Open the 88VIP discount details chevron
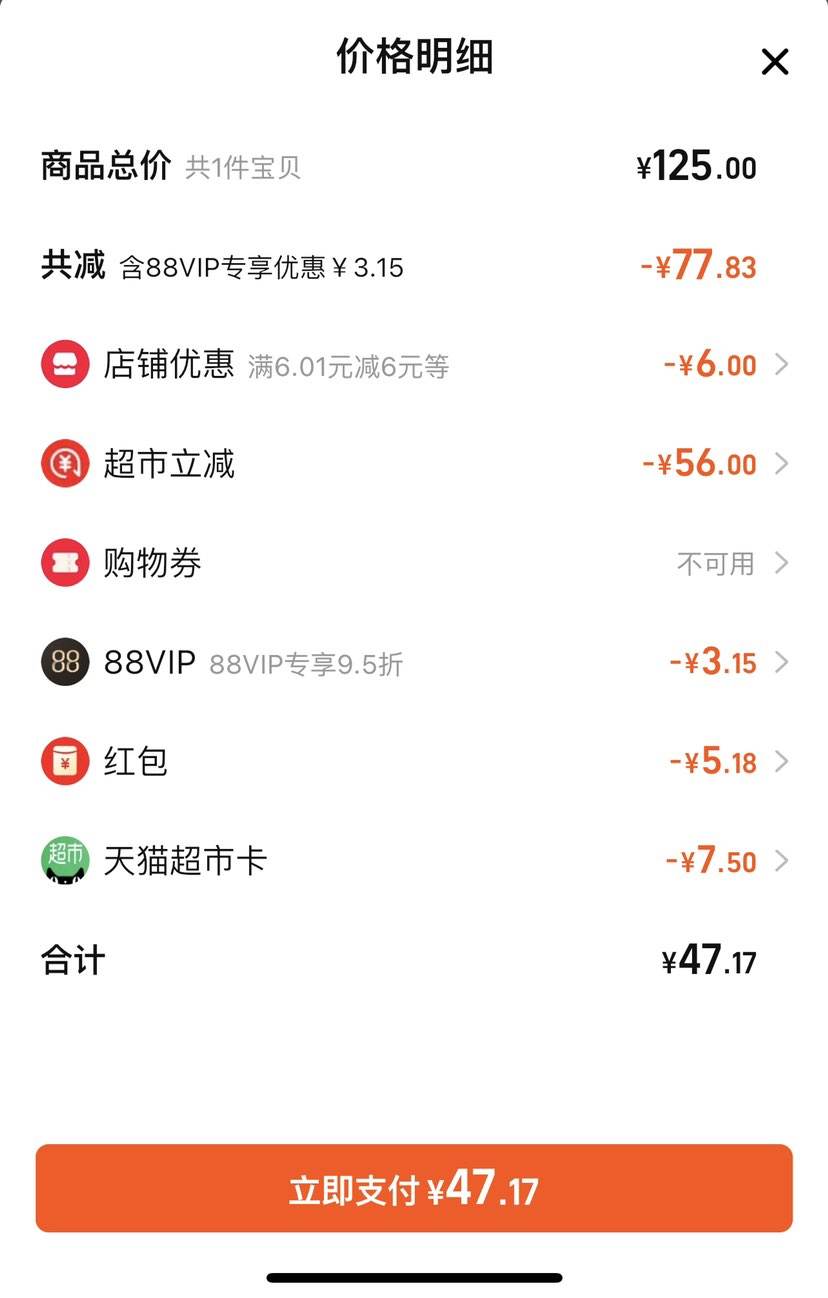This screenshot has width=828, height=1298. (x=781, y=662)
